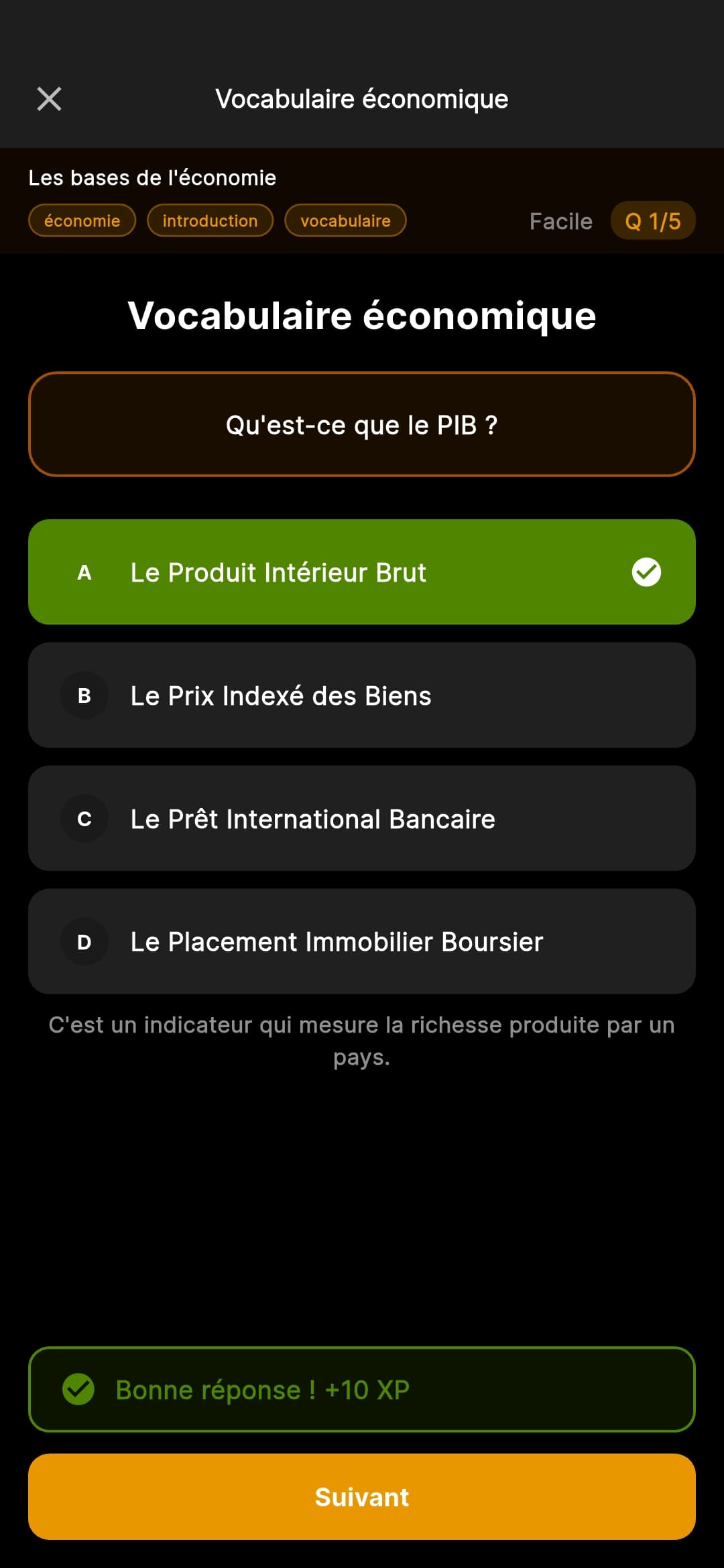Viewport: 724px width, 1568px height.
Task: Select the letter A badge
Action: coord(84,572)
